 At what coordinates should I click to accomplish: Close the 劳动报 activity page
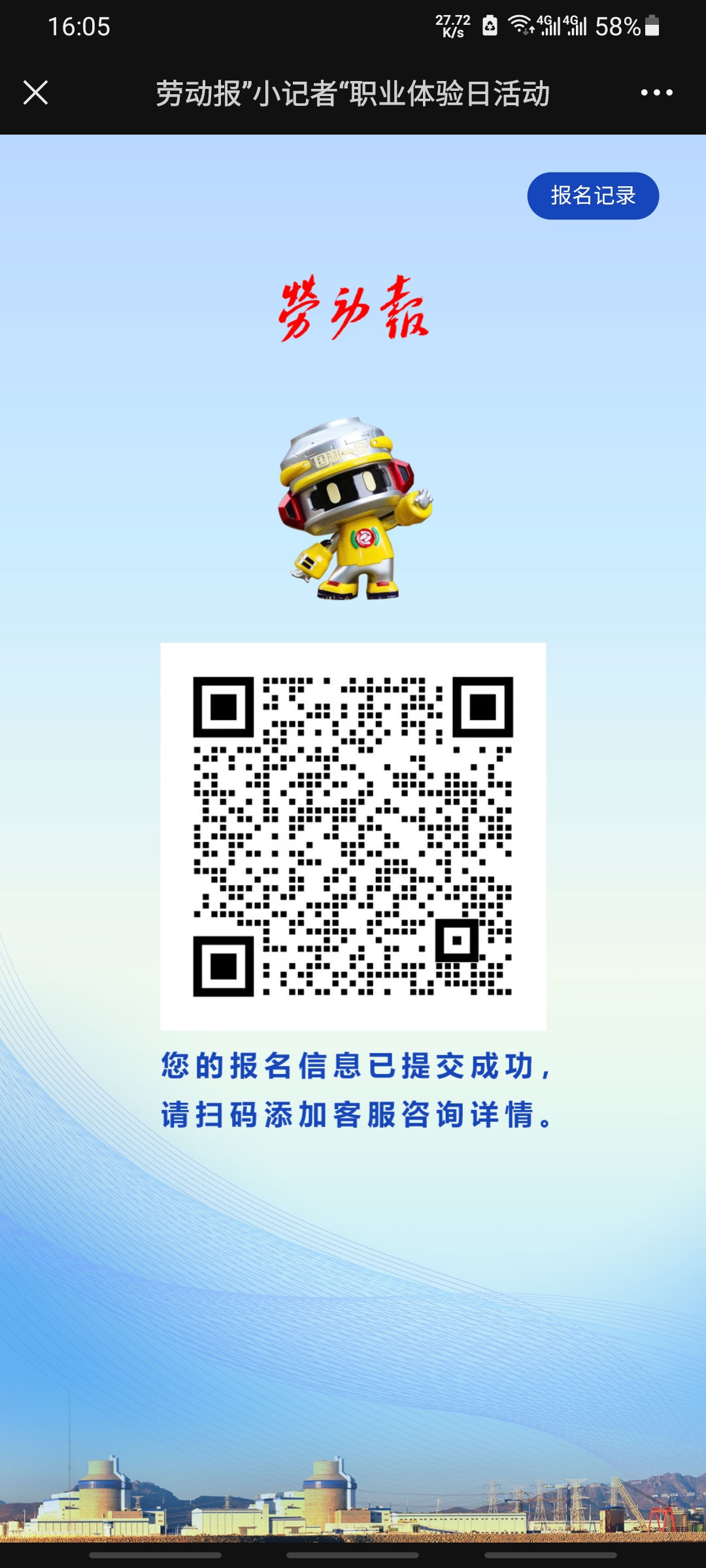tap(35, 93)
